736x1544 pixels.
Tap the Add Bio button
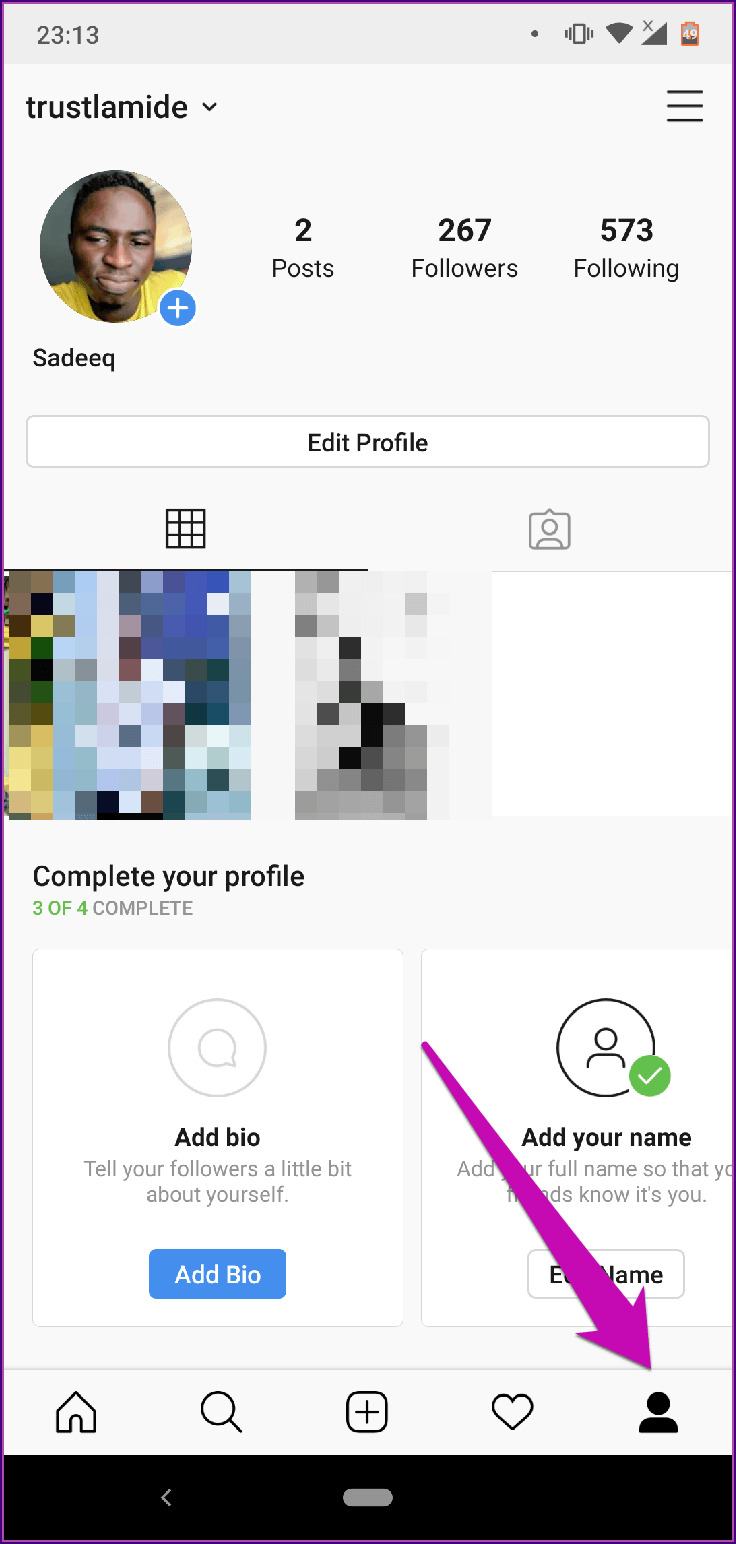coord(217,1274)
